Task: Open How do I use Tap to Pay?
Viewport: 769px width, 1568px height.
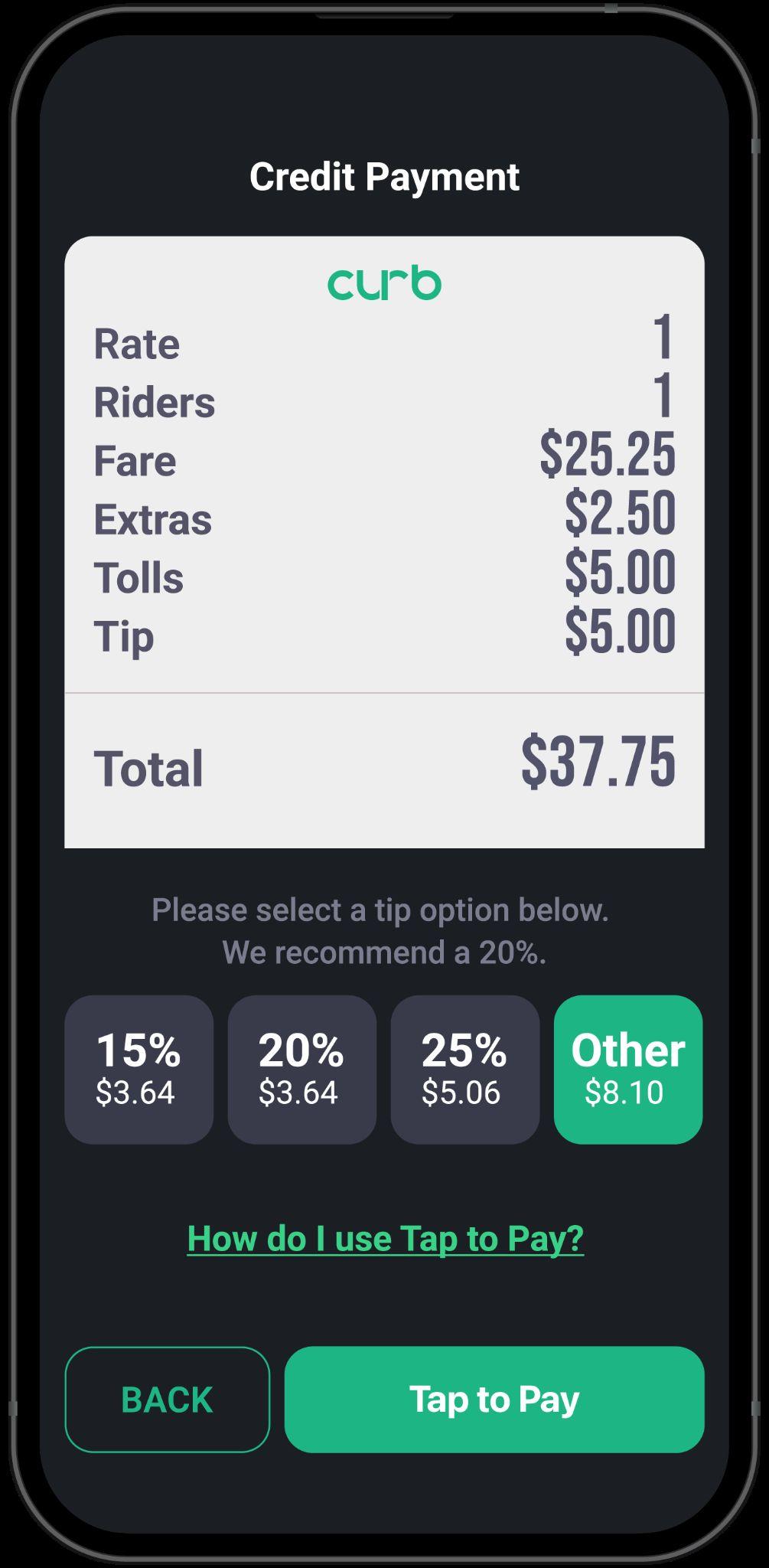Action: pos(385,1238)
